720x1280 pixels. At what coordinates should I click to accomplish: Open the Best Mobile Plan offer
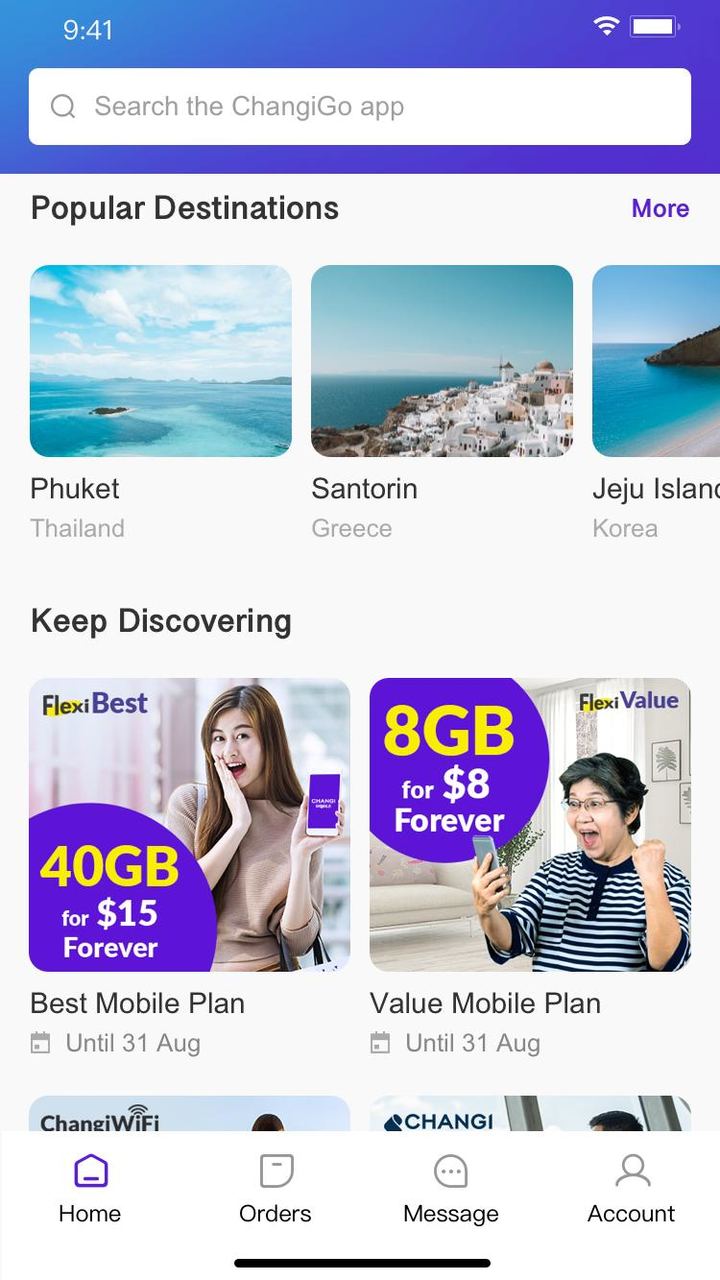[189, 825]
